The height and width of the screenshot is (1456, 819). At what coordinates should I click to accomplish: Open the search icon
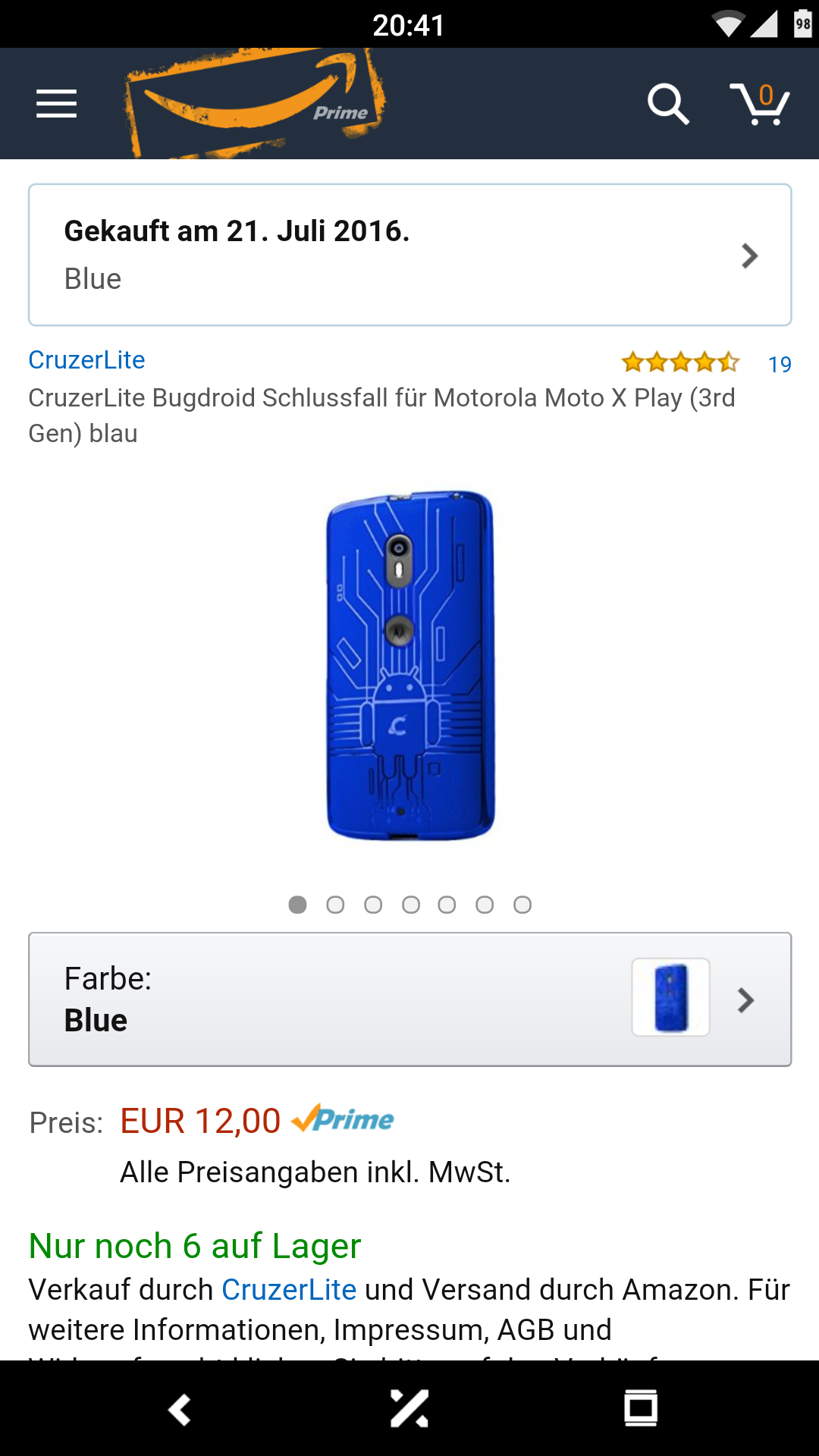point(668,104)
